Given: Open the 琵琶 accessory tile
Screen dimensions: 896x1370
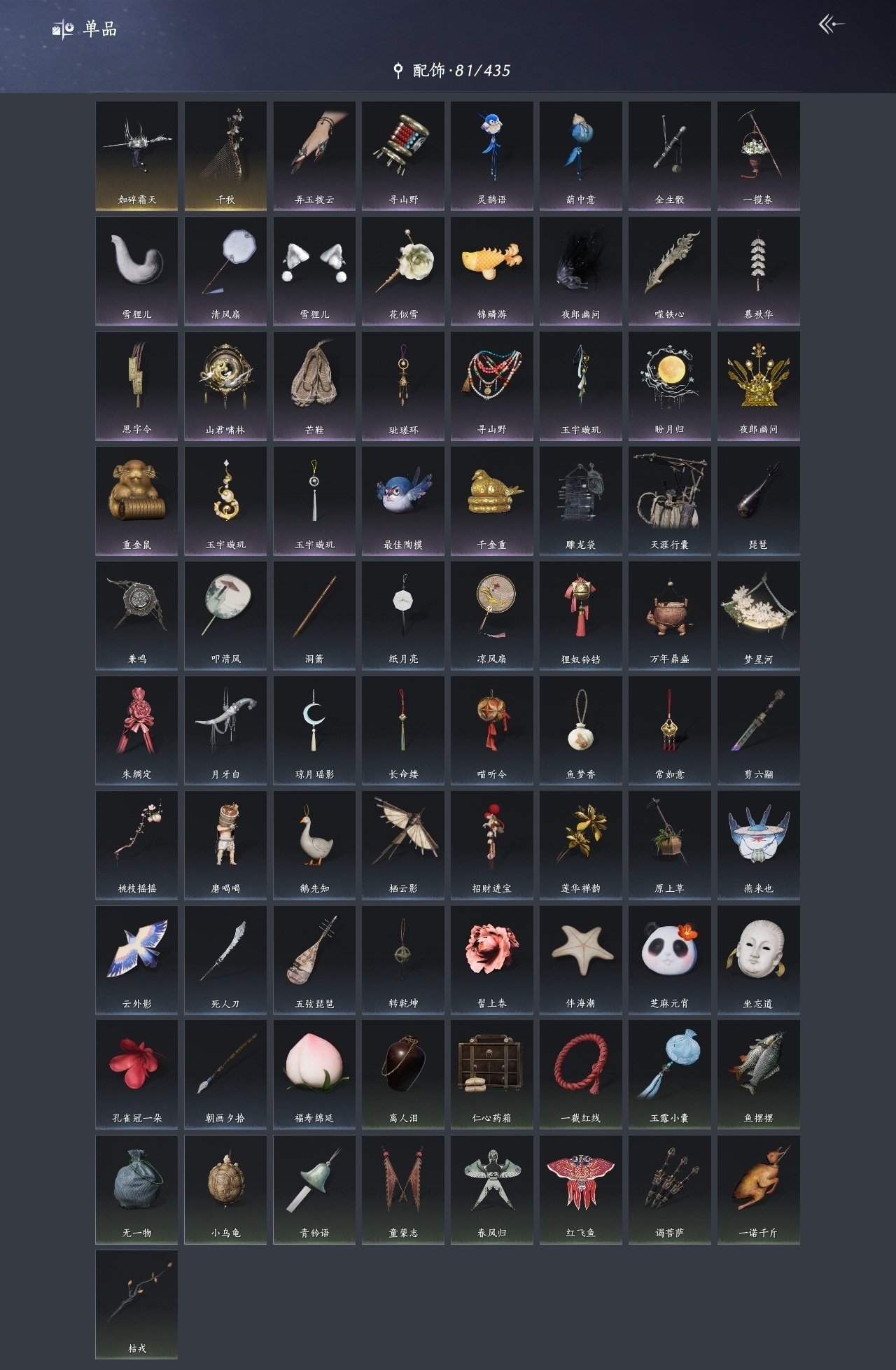Looking at the screenshot, I should (758, 500).
